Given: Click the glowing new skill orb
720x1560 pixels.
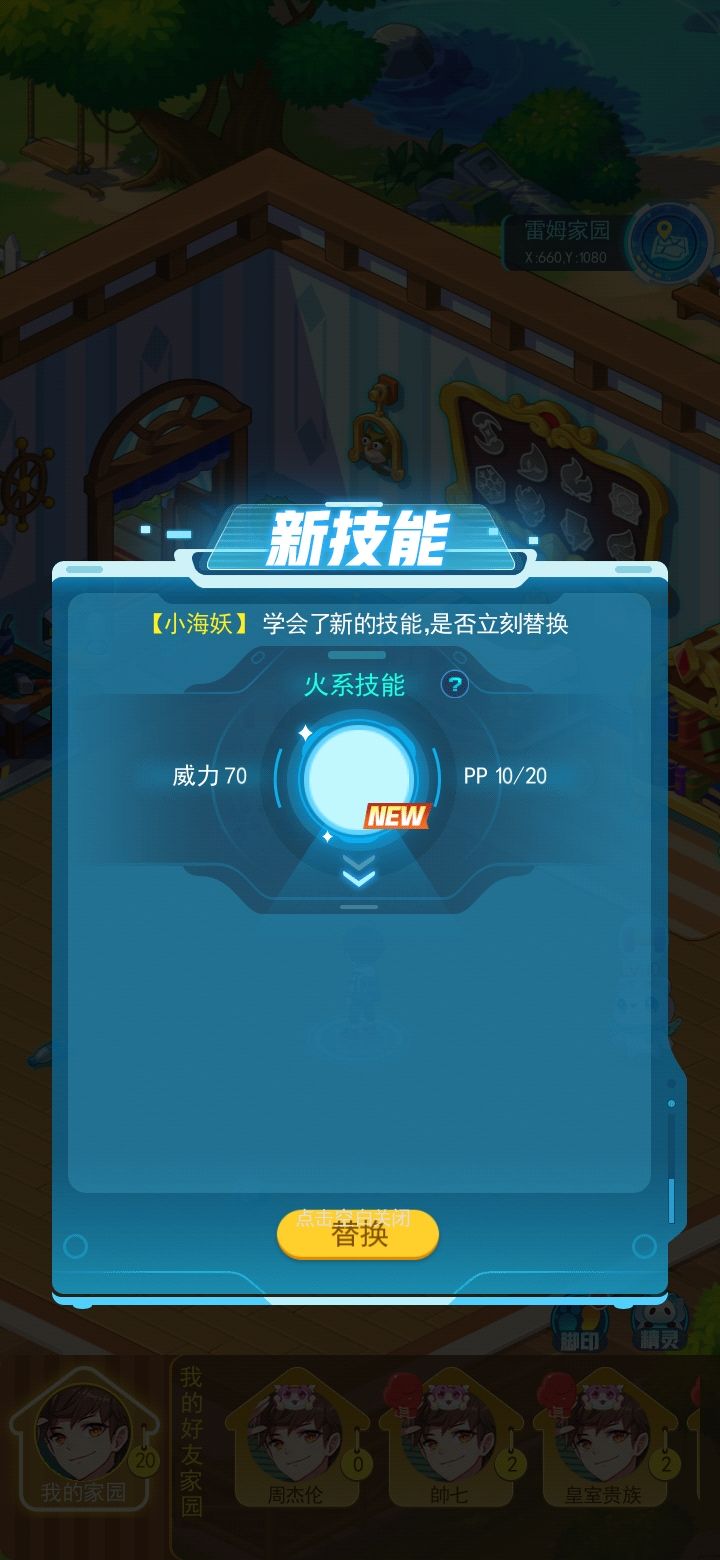Looking at the screenshot, I should [x=357, y=775].
